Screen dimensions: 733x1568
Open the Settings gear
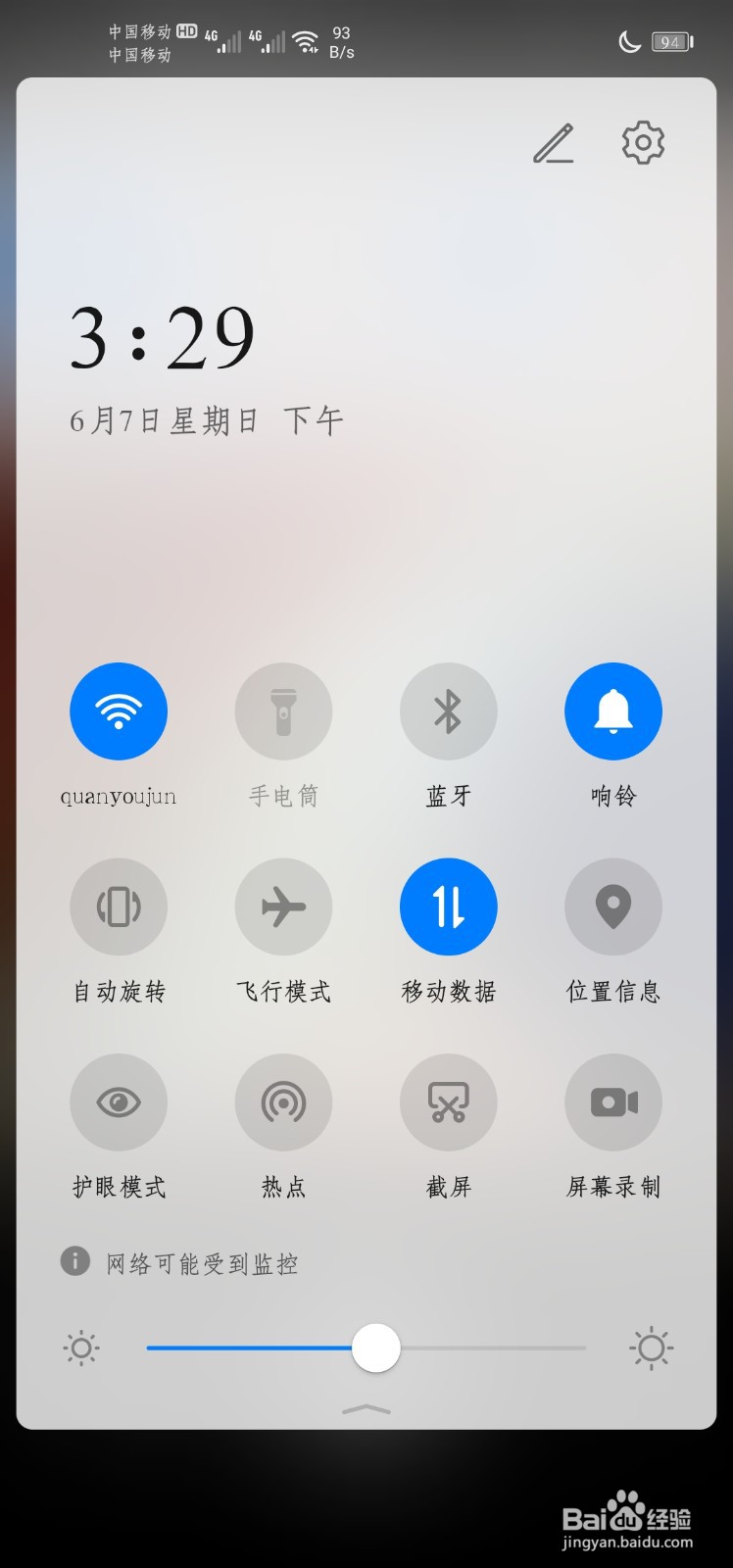[x=642, y=142]
